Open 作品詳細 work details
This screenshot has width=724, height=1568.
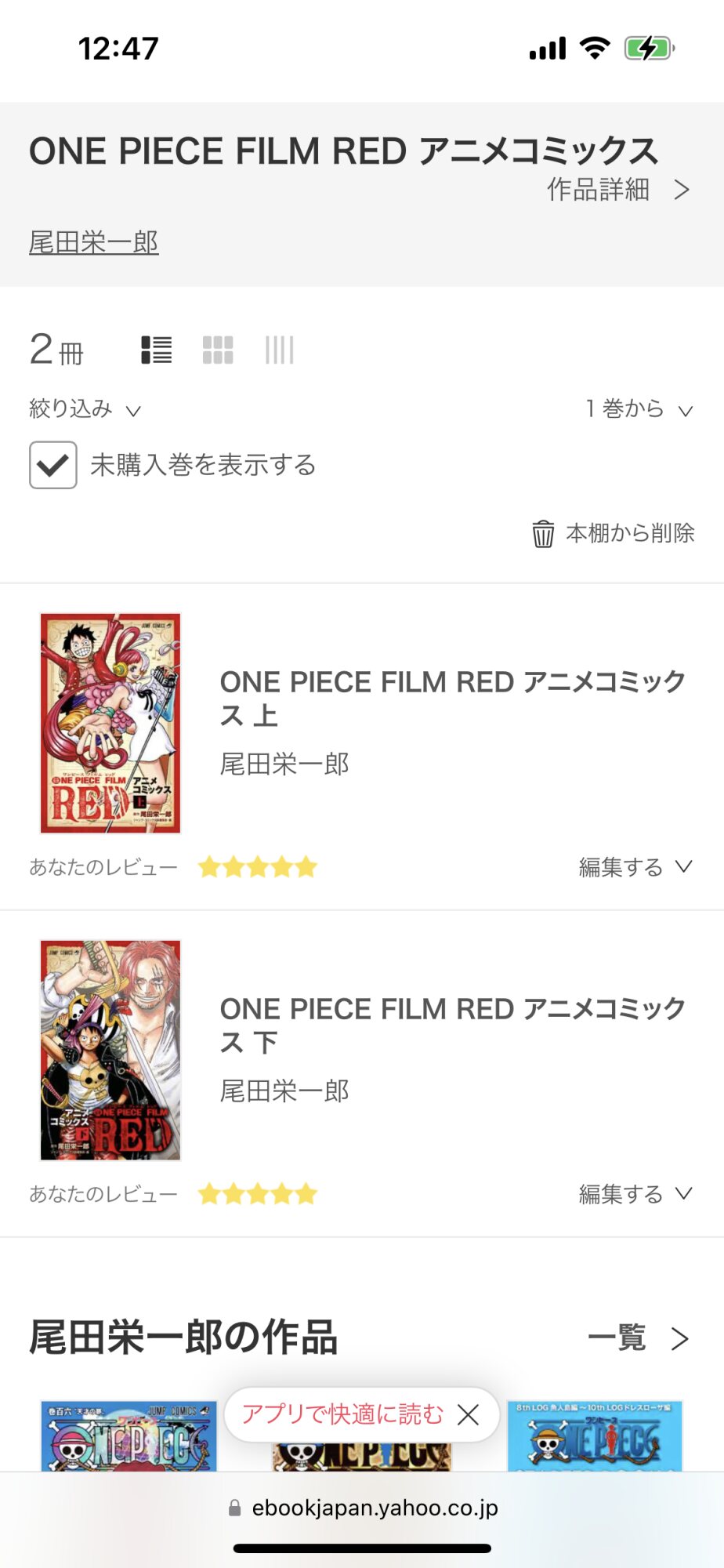617,190
